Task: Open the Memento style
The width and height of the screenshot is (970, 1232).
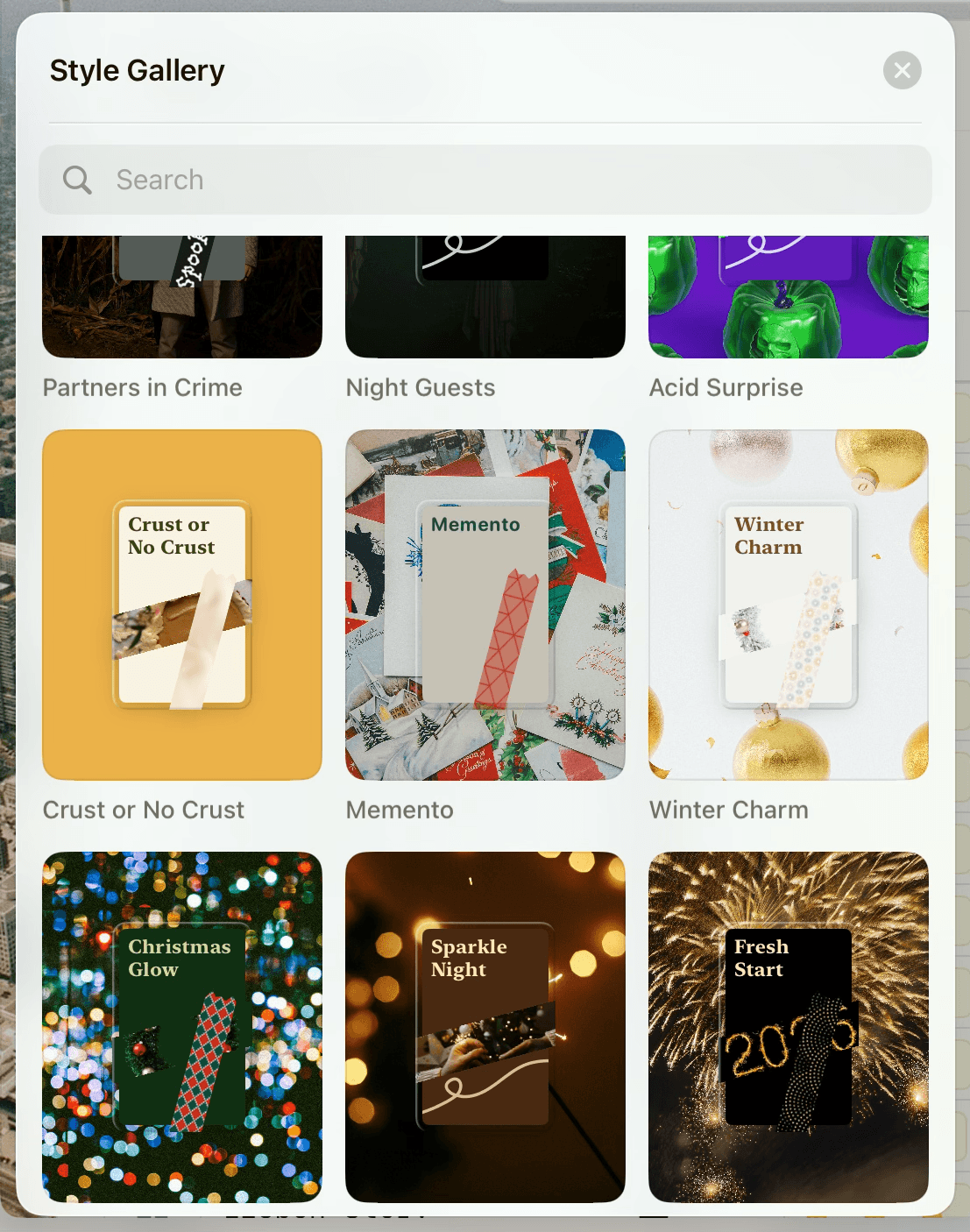Action: pos(485,605)
